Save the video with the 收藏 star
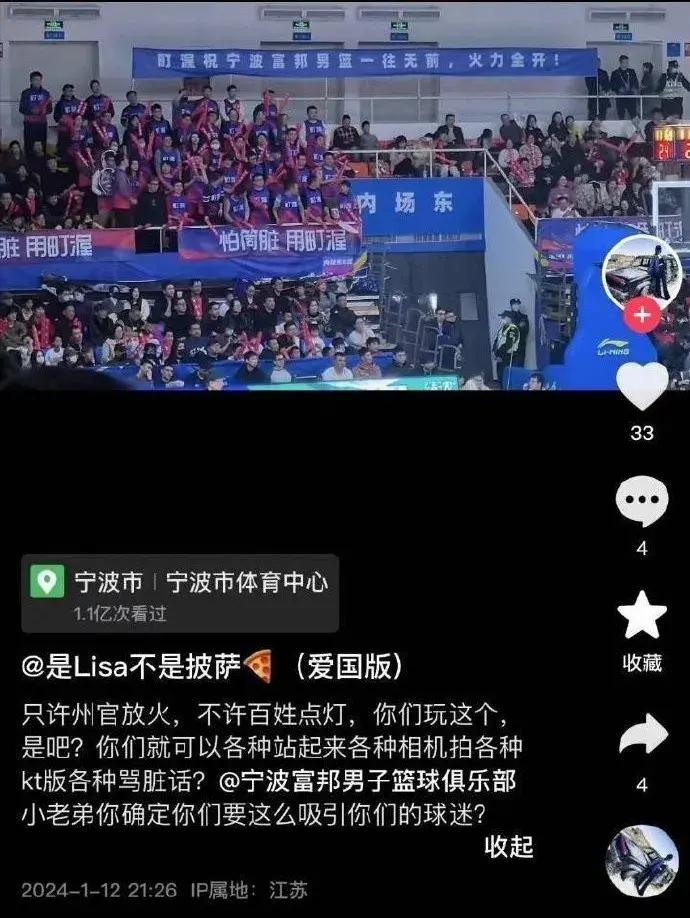This screenshot has height=918, width=690. tap(641, 615)
